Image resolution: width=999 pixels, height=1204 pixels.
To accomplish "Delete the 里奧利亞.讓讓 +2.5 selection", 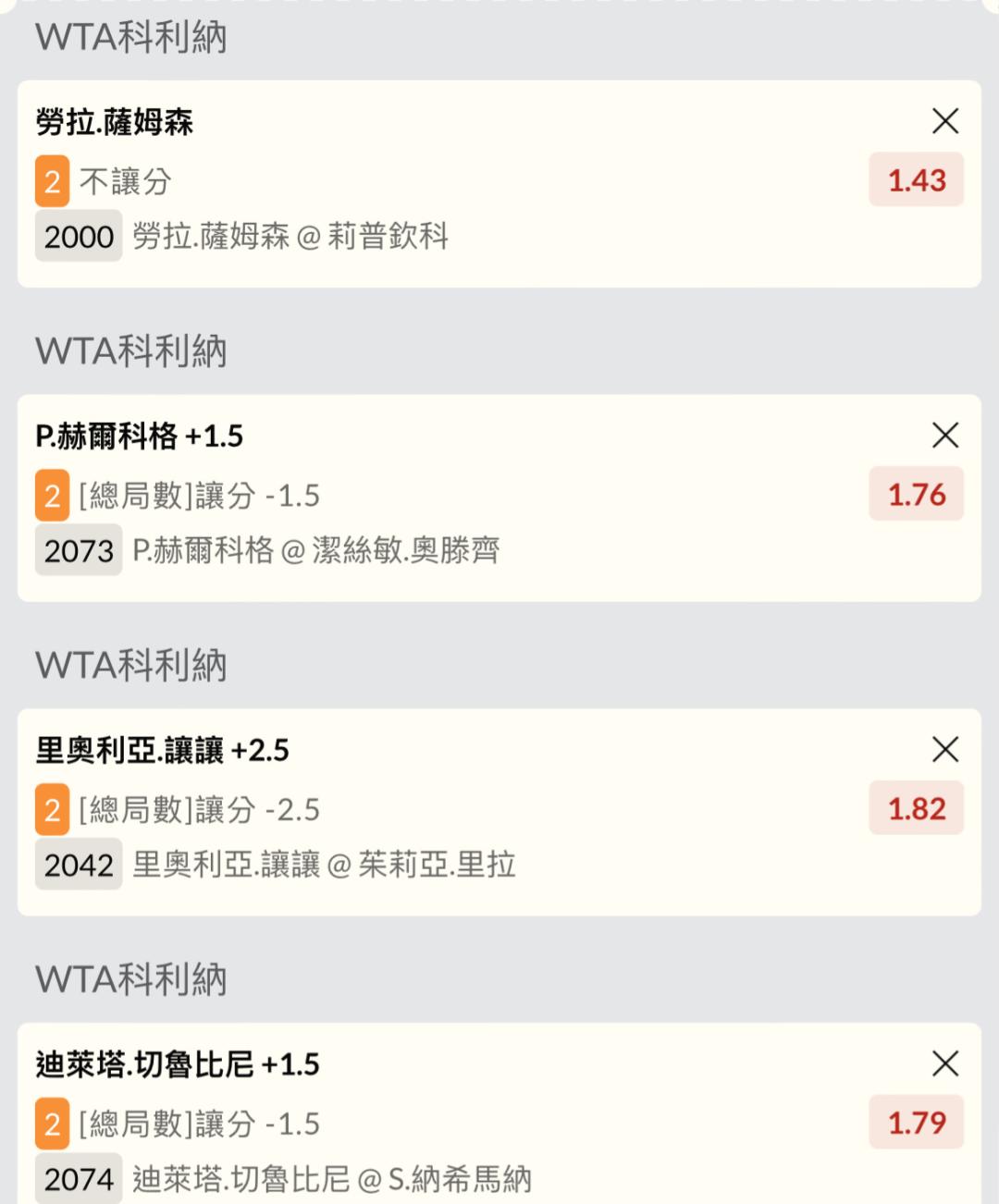I will pos(944,750).
